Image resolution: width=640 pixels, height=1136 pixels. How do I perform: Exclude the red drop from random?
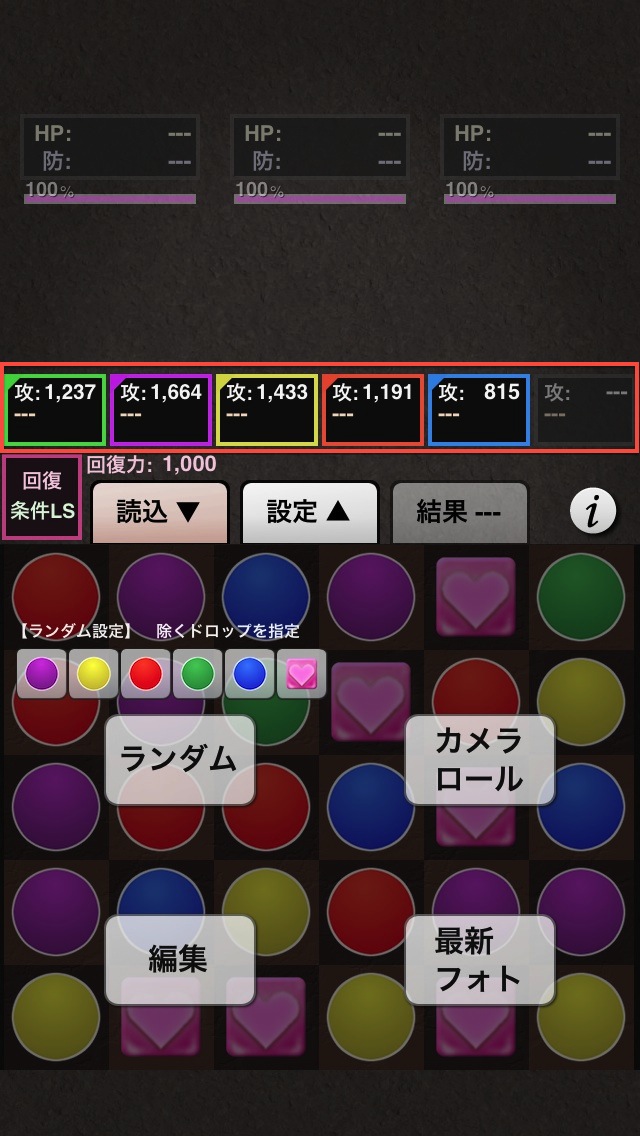pos(146,674)
